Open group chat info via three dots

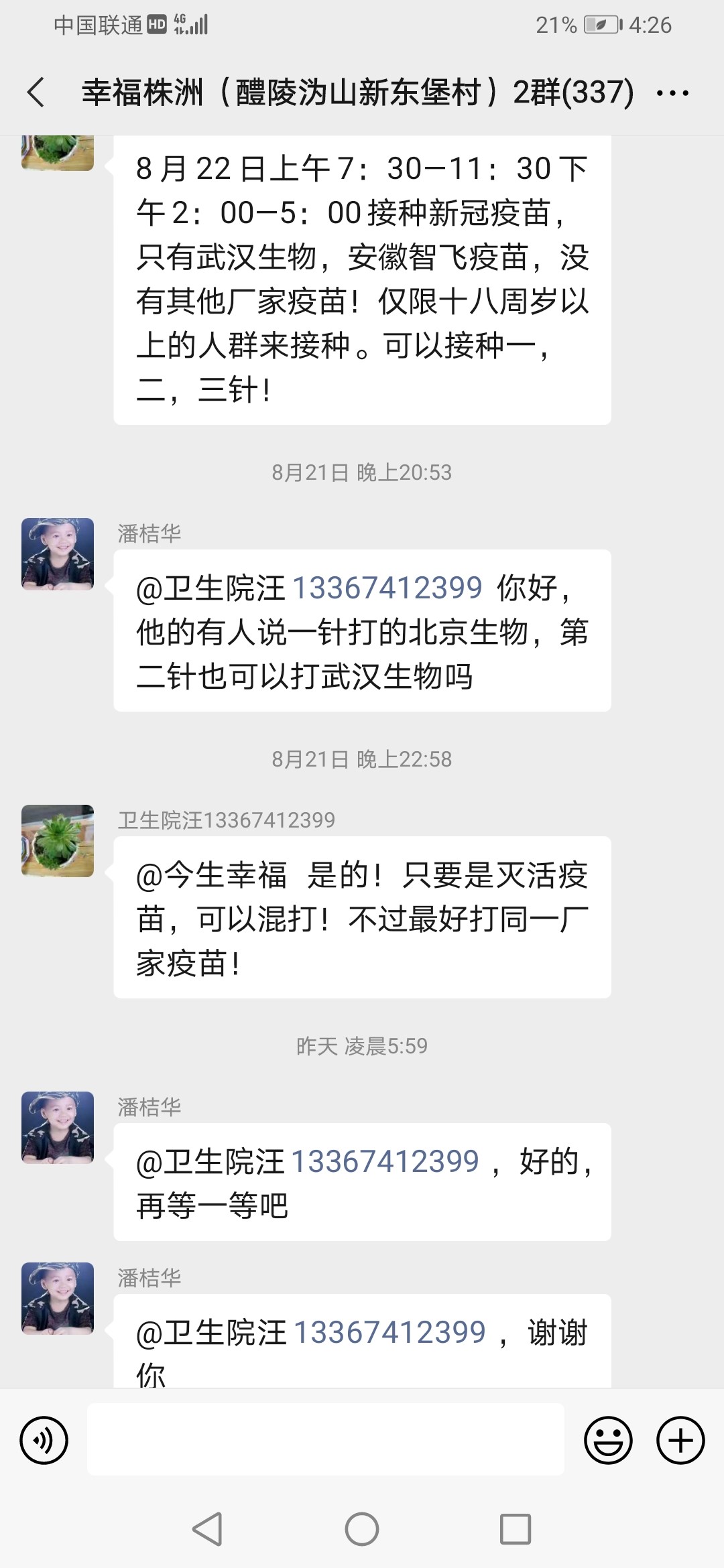672,93
